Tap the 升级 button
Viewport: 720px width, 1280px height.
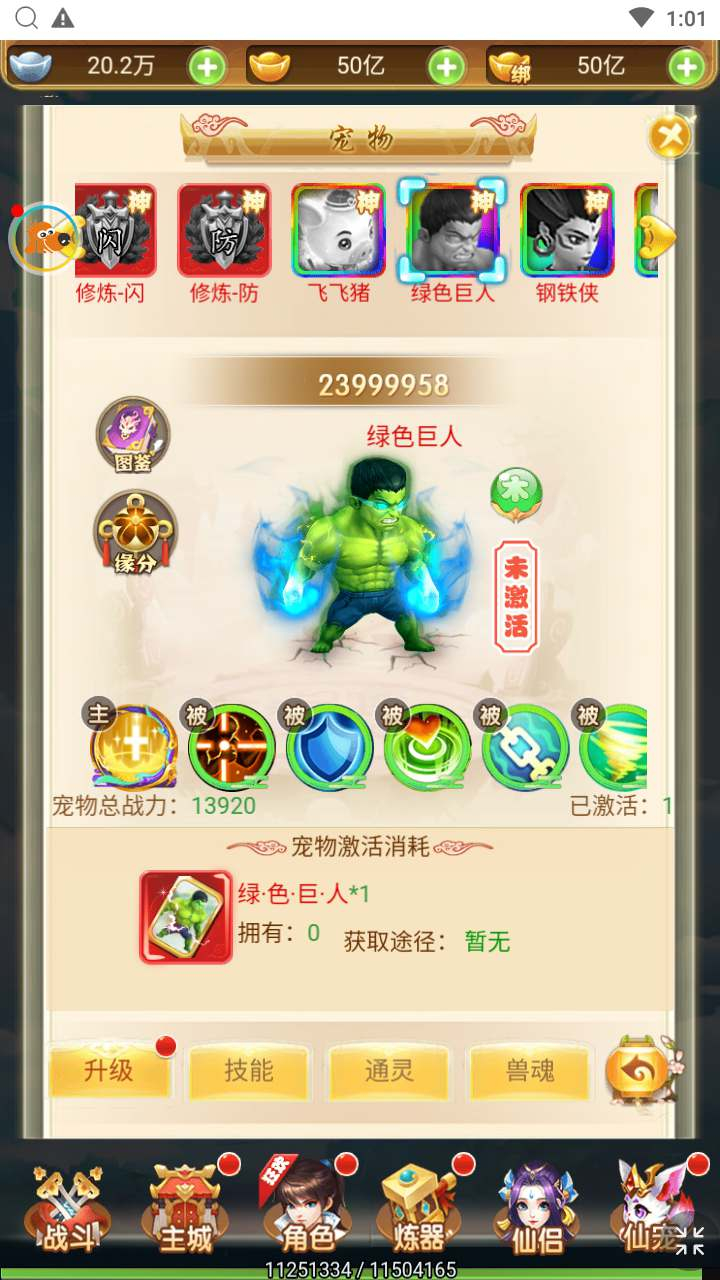tap(109, 1071)
